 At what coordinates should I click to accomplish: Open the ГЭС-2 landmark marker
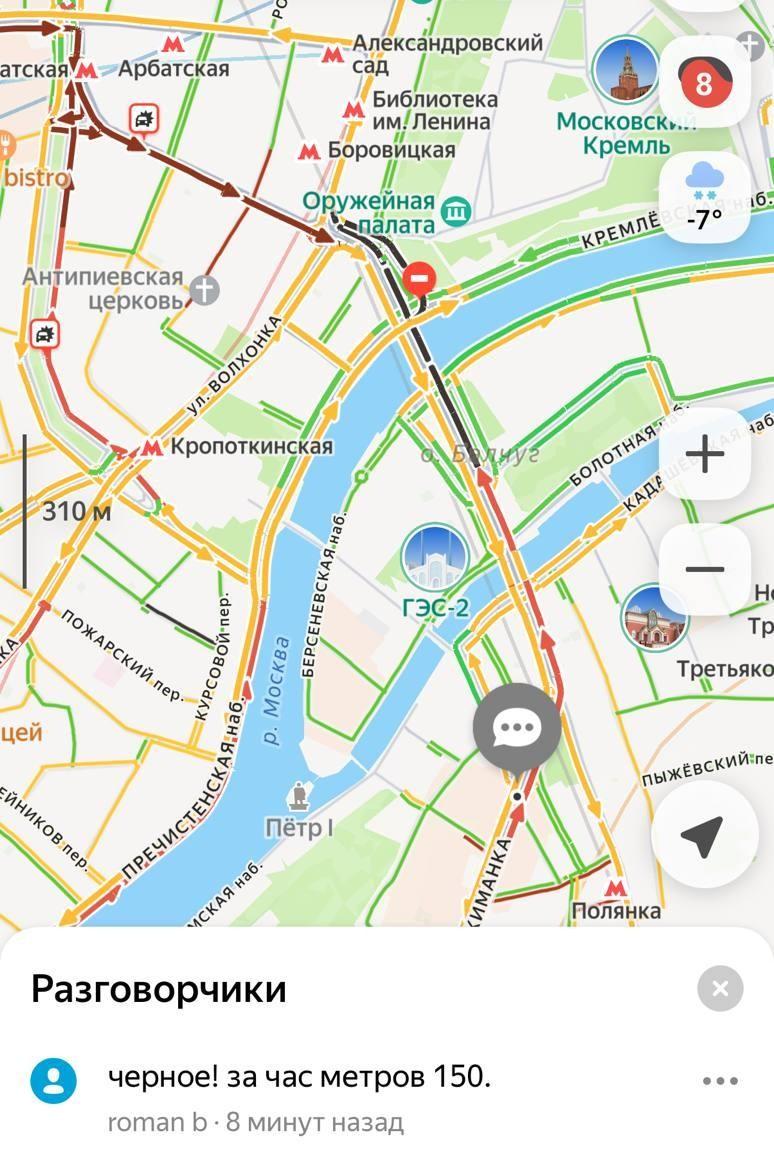tap(435, 558)
